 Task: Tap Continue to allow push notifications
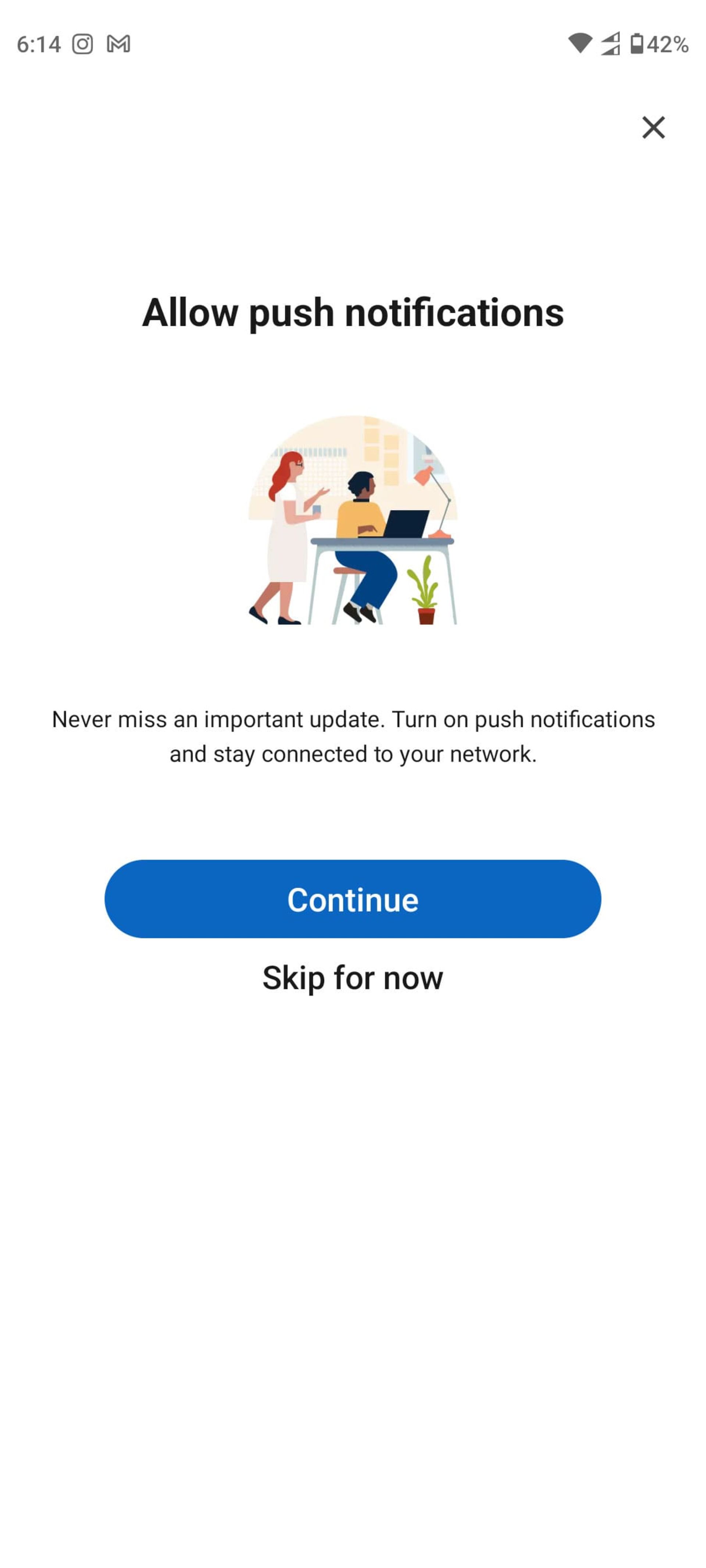(353, 898)
